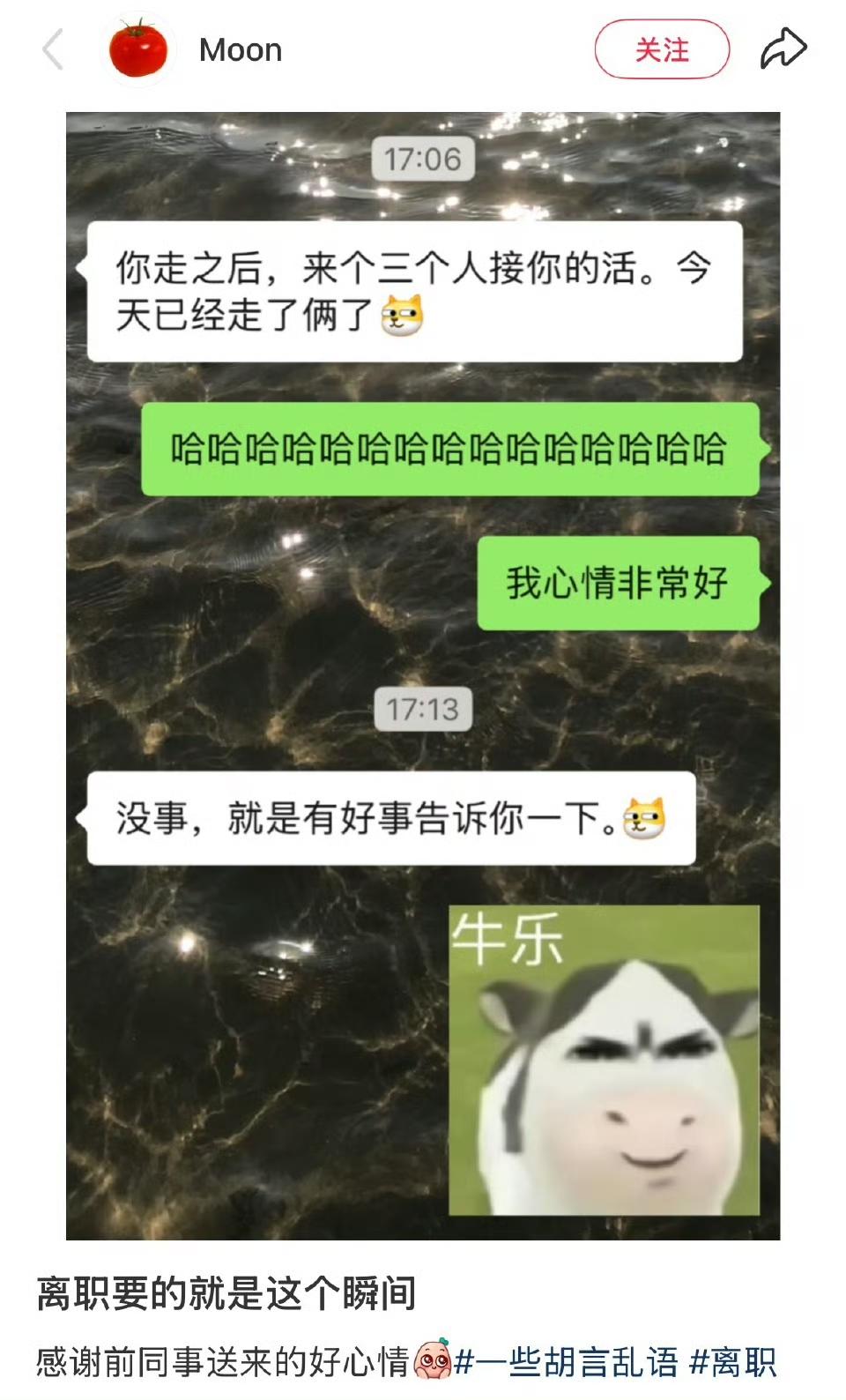The width and height of the screenshot is (846, 1400).
Task: Tap the peach emoji in the caption
Action: pos(436,1360)
